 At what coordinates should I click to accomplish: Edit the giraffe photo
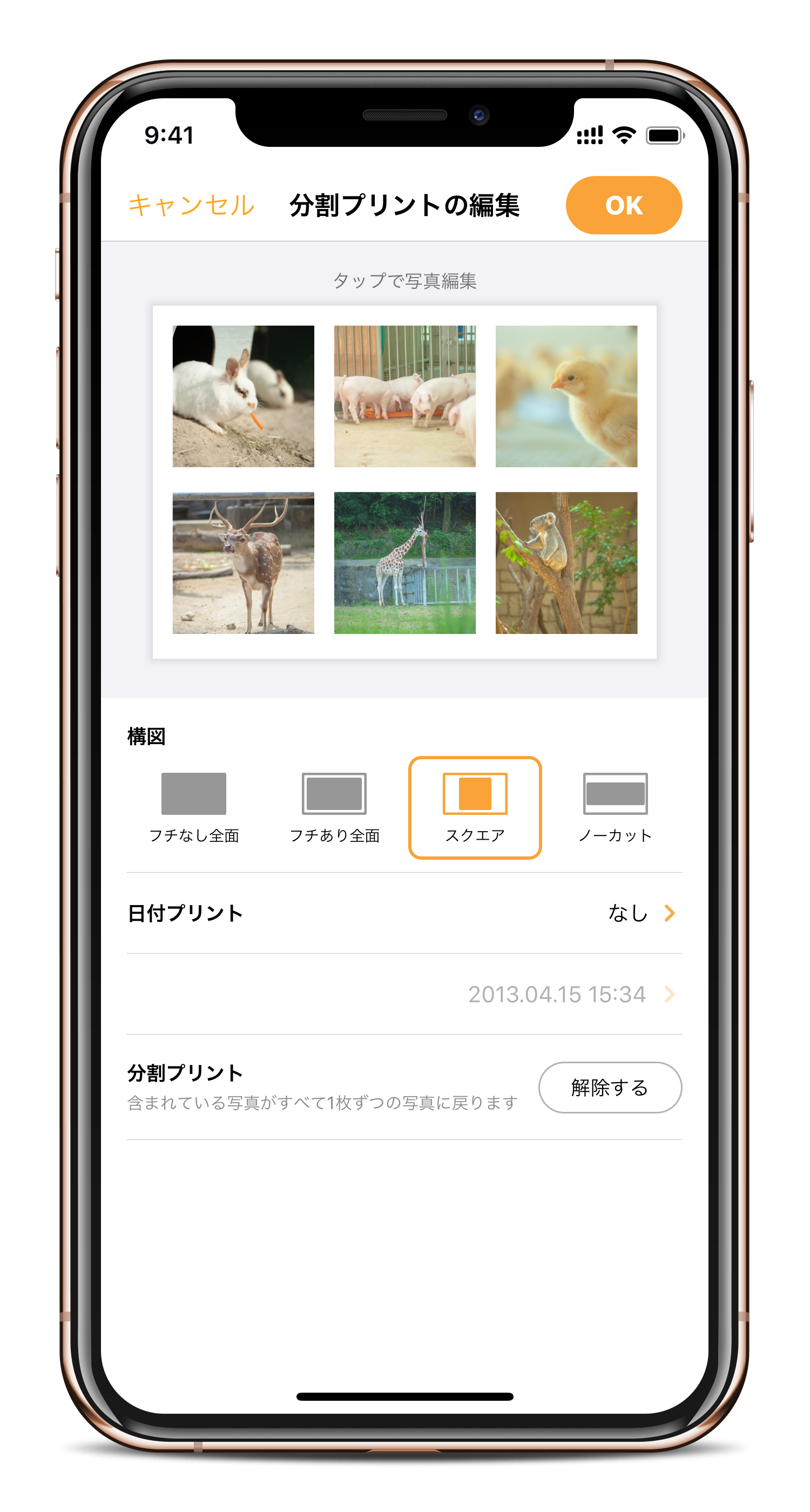[x=404, y=563]
